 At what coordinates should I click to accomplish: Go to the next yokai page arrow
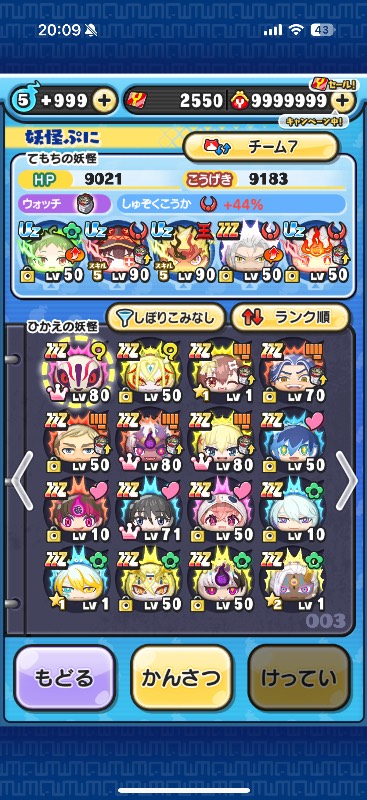tap(347, 481)
